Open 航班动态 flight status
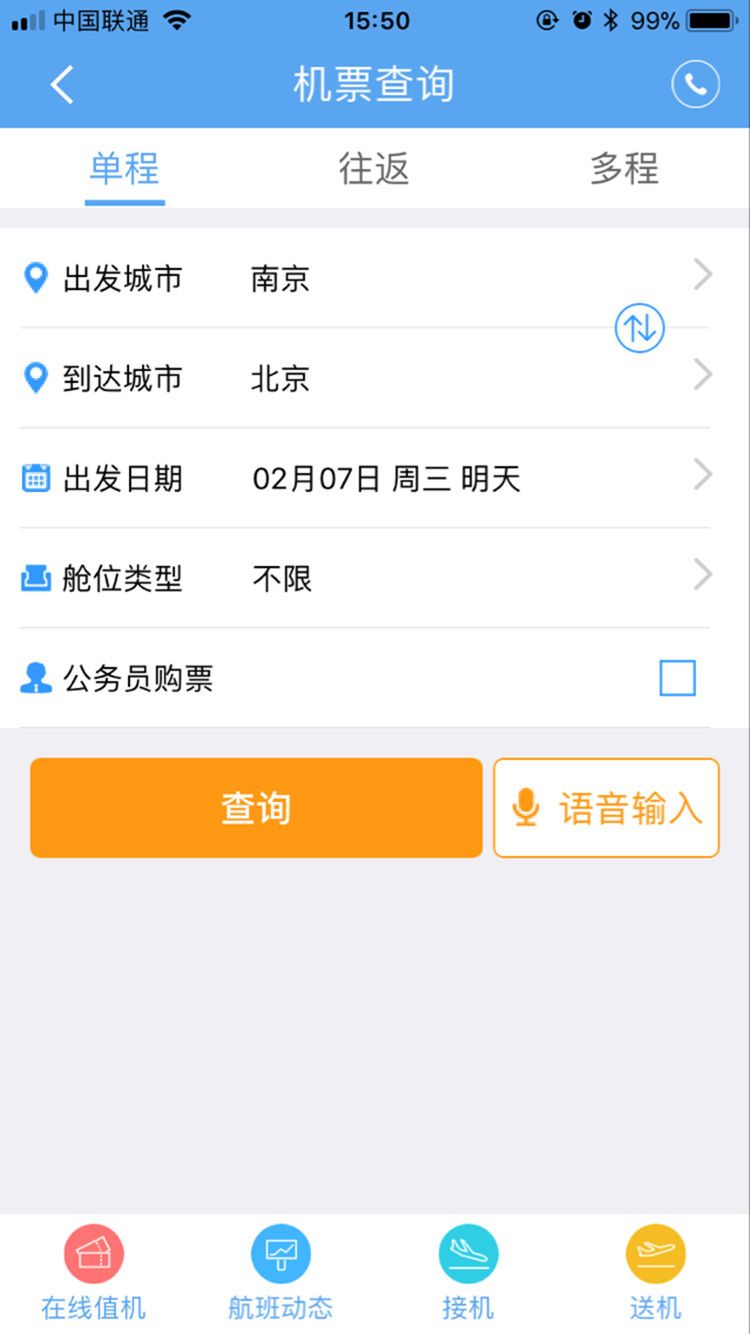 pos(281,1272)
